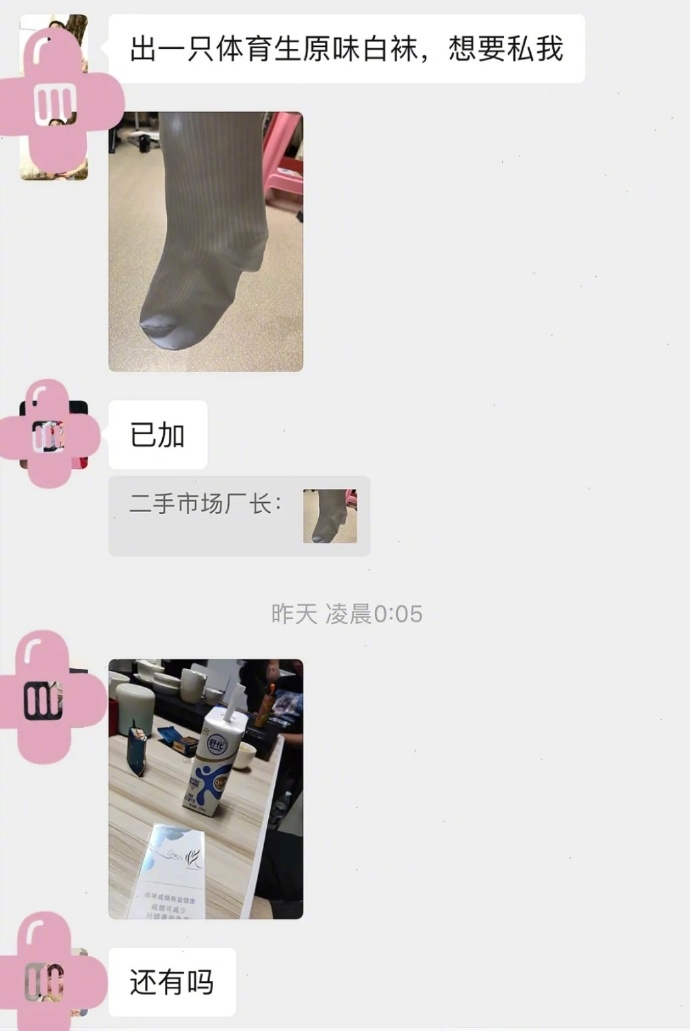Image resolution: width=690 pixels, height=1031 pixels.
Task: Open the sock photo message
Action: 205,241
